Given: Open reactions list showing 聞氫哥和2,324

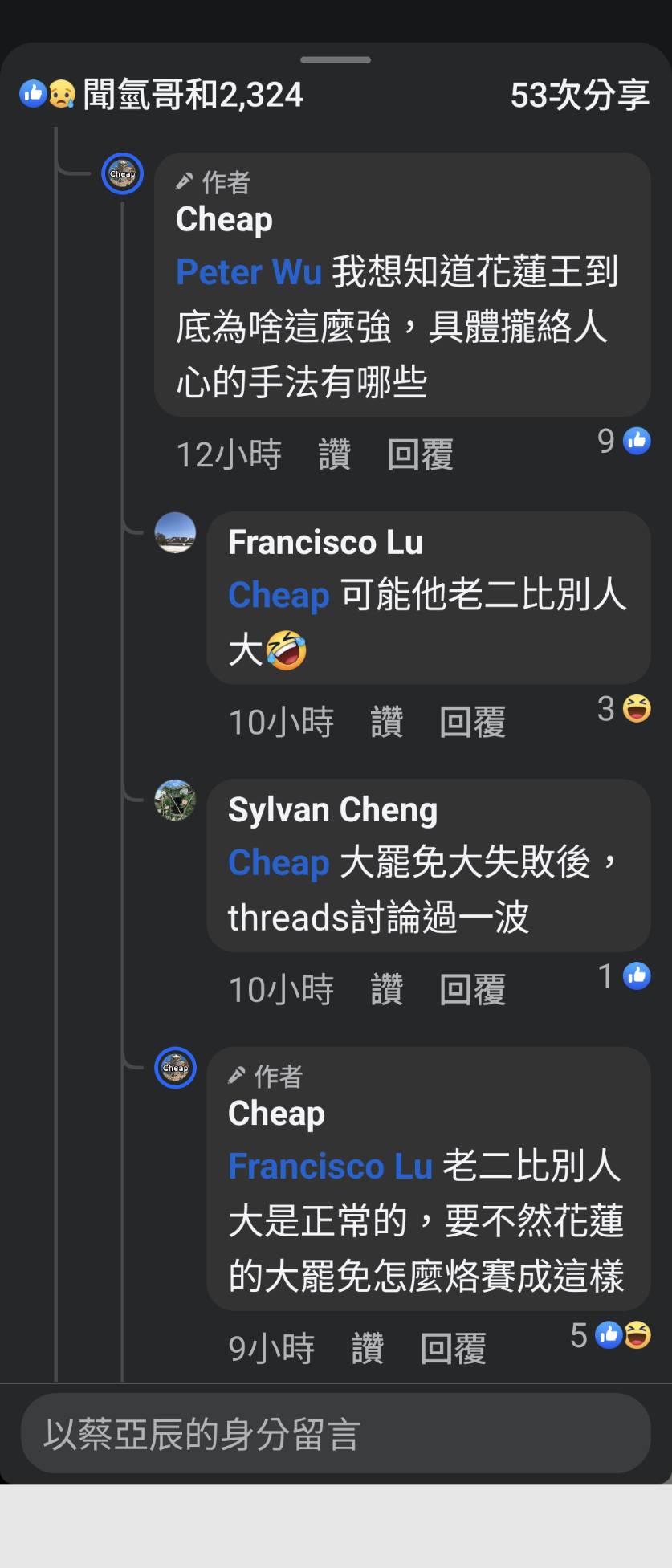Looking at the screenshot, I should [161, 95].
